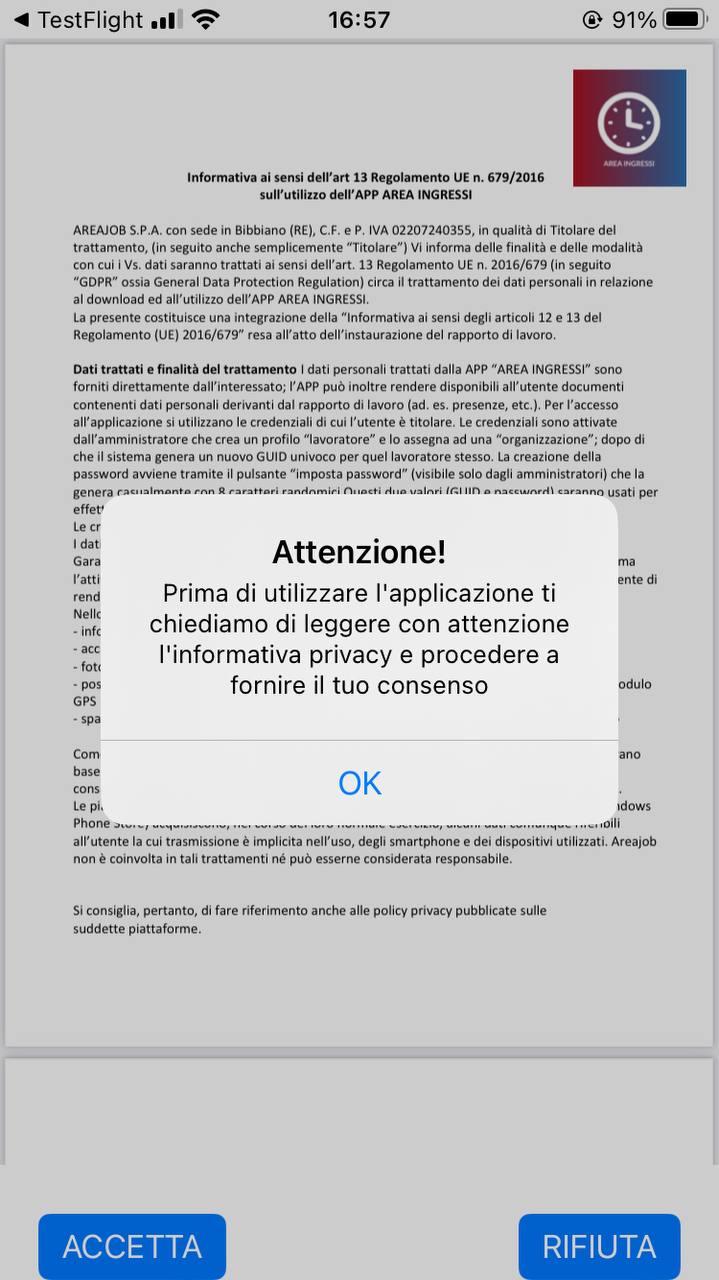Tap the RIFIUTA button
Viewport: 719px width, 1280px height.
click(599, 1246)
